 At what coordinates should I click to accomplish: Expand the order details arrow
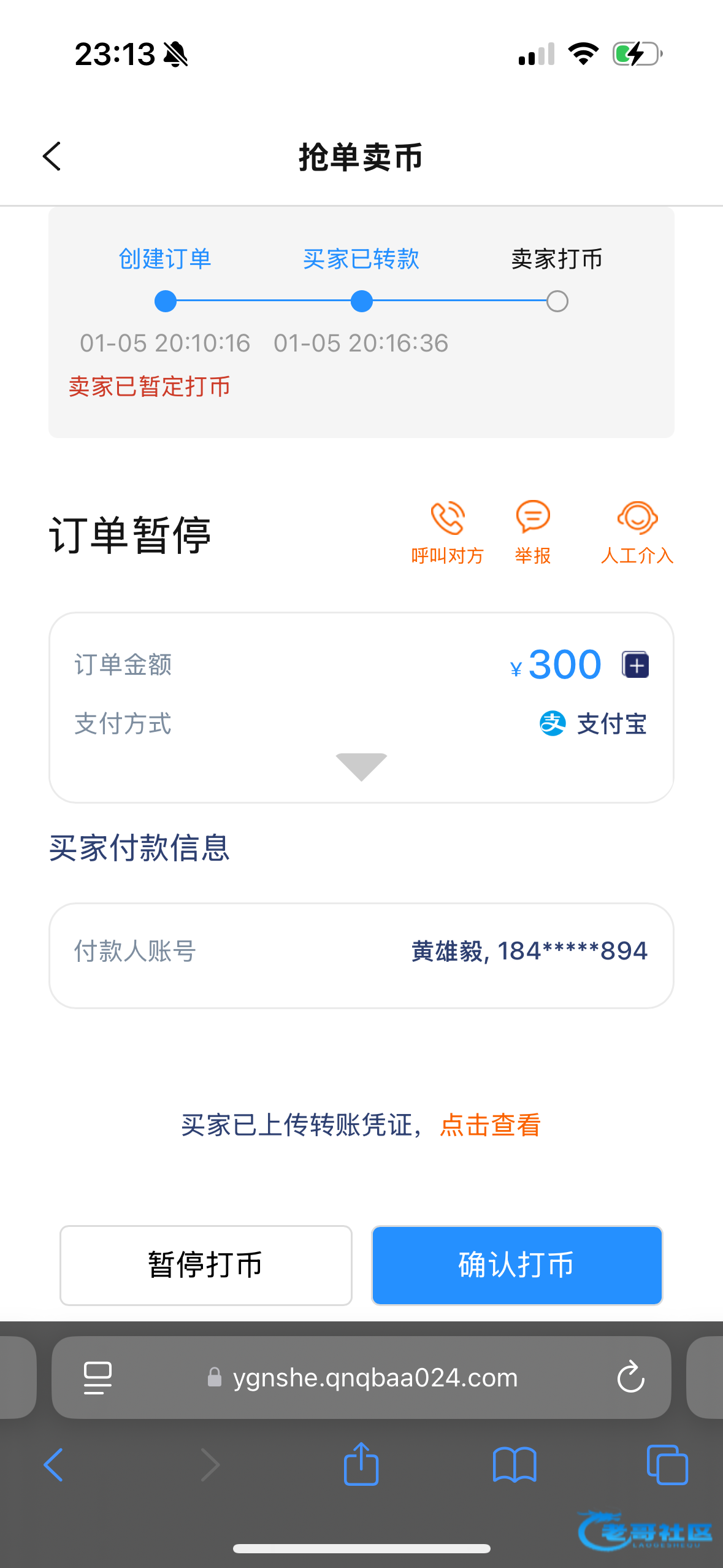click(x=361, y=767)
